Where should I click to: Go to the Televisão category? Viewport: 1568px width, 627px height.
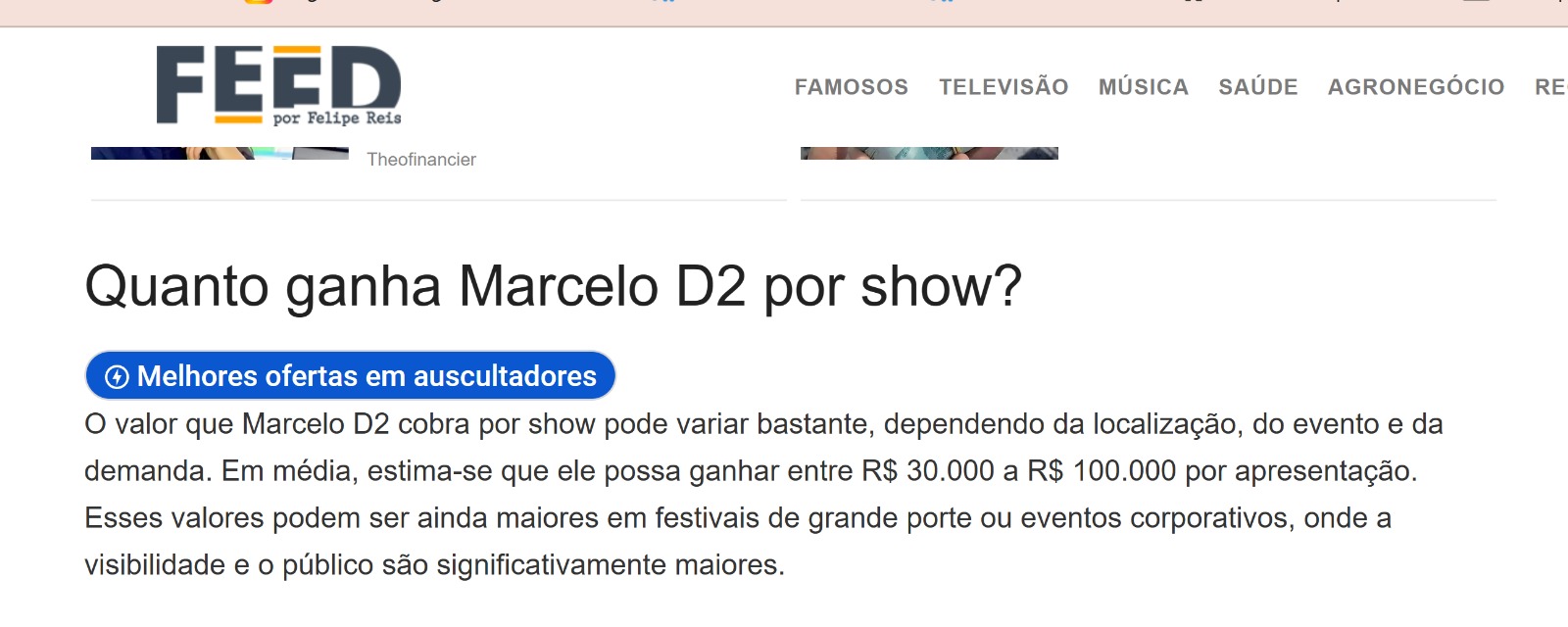click(1004, 87)
